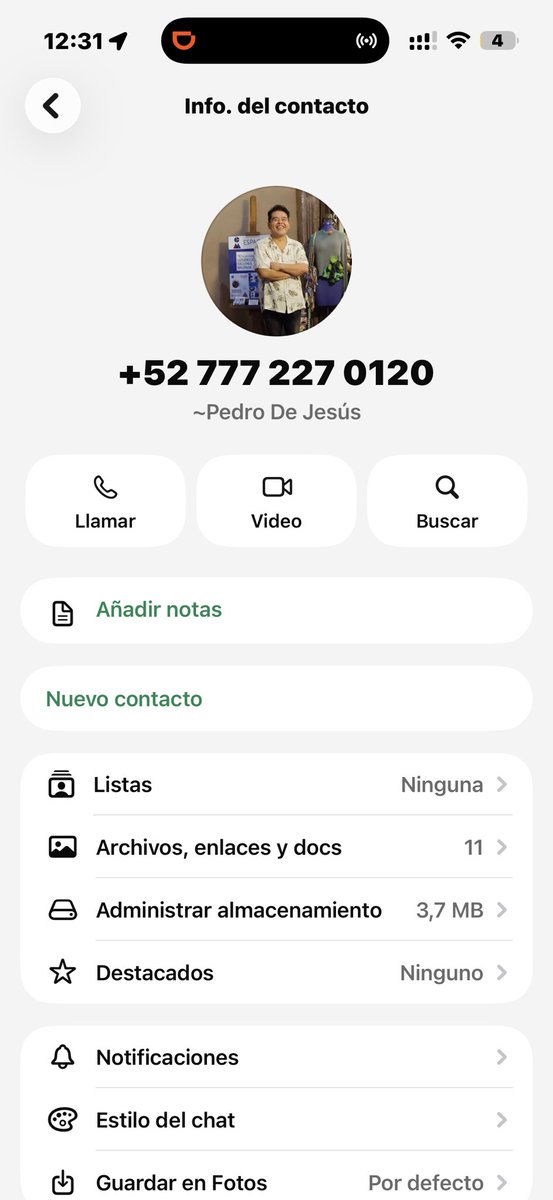Open Archivos, enlaces y docs

[276, 848]
